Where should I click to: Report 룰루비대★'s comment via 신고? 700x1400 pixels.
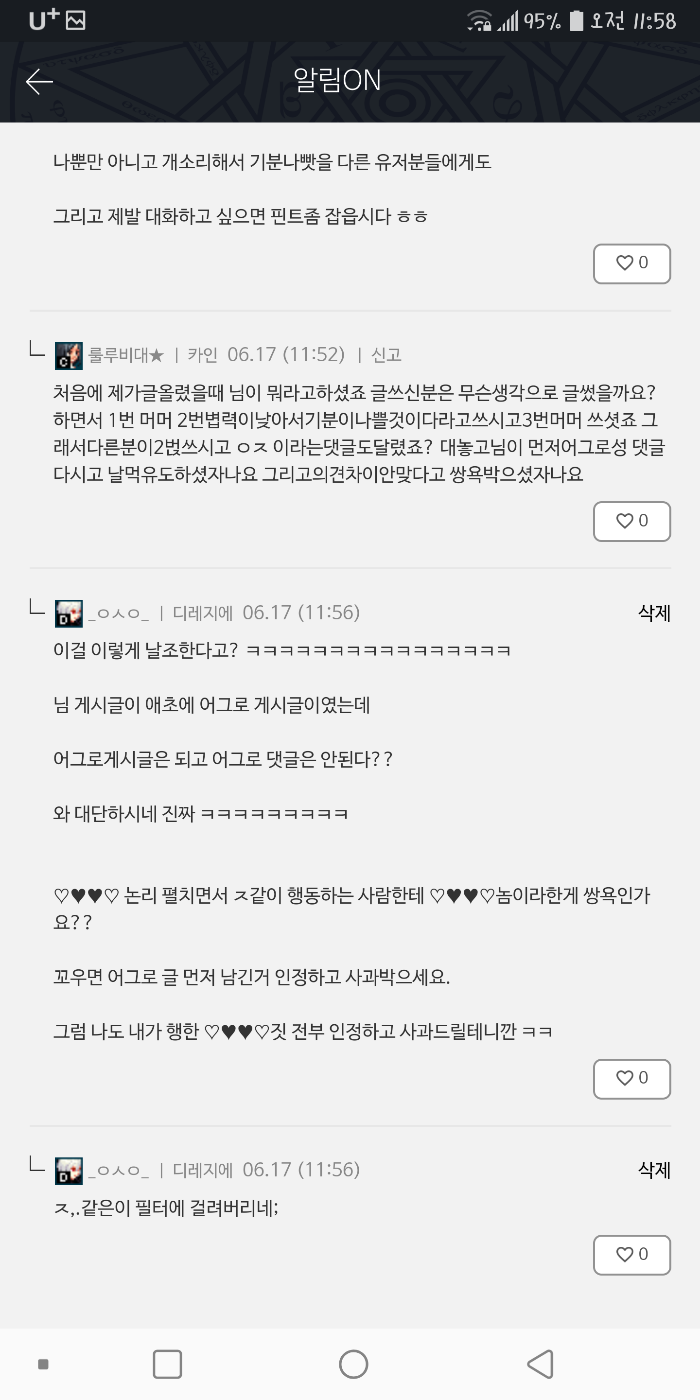[386, 354]
